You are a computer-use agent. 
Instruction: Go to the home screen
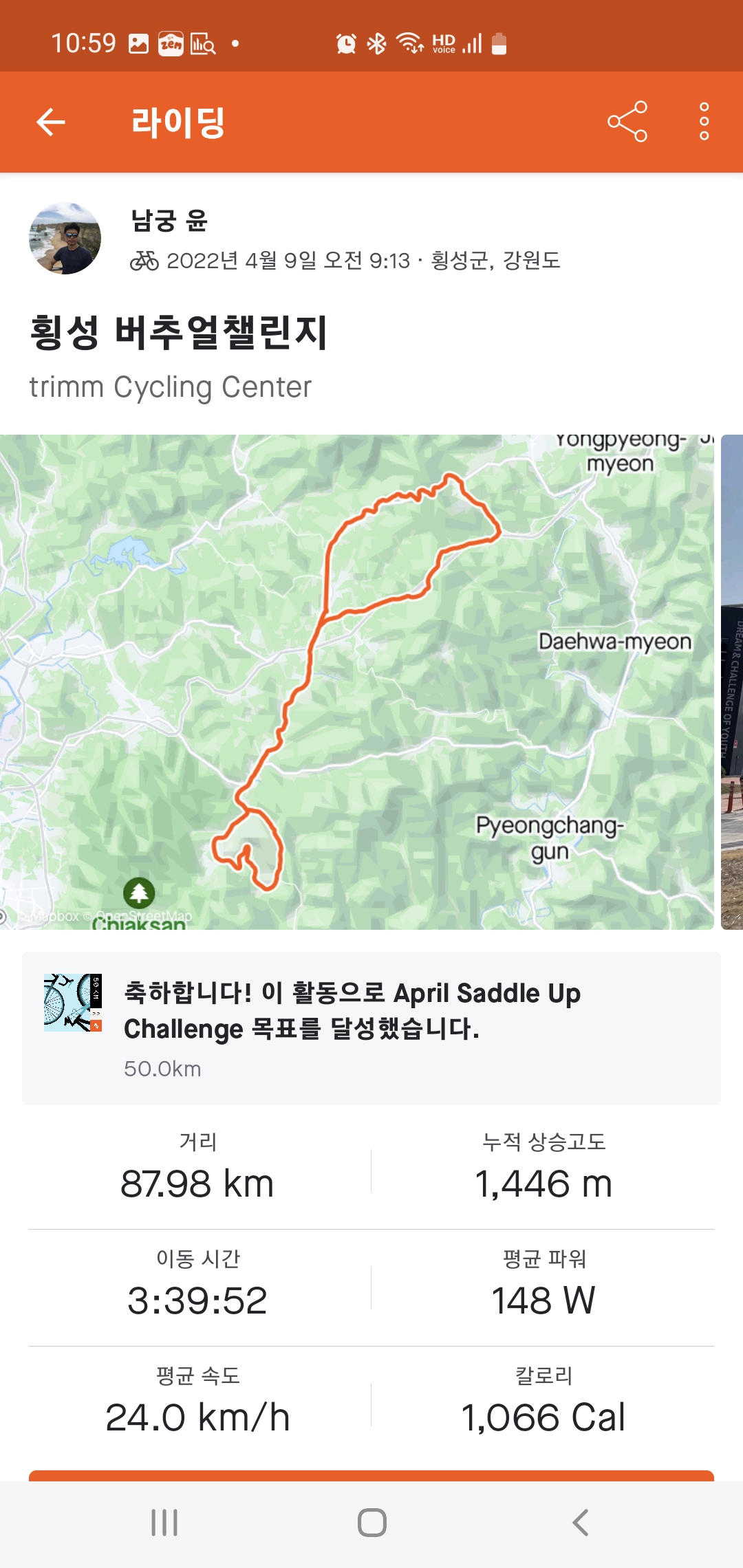pos(371,1523)
